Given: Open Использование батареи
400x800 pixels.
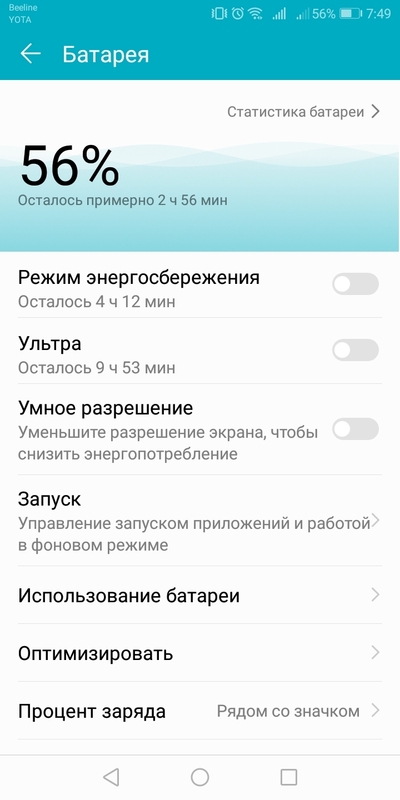Looking at the screenshot, I should coord(200,595).
